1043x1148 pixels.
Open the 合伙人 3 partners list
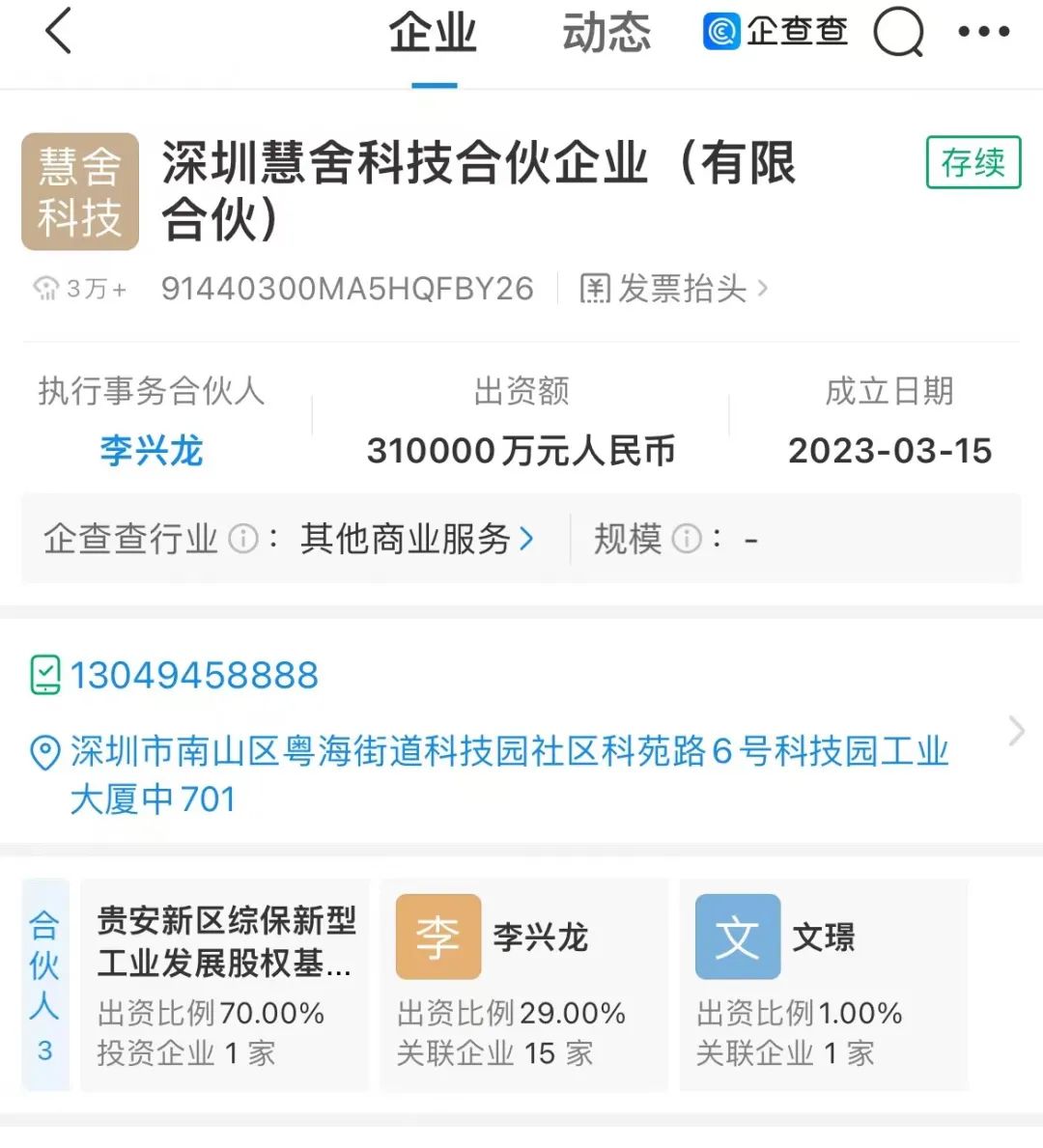45,985
